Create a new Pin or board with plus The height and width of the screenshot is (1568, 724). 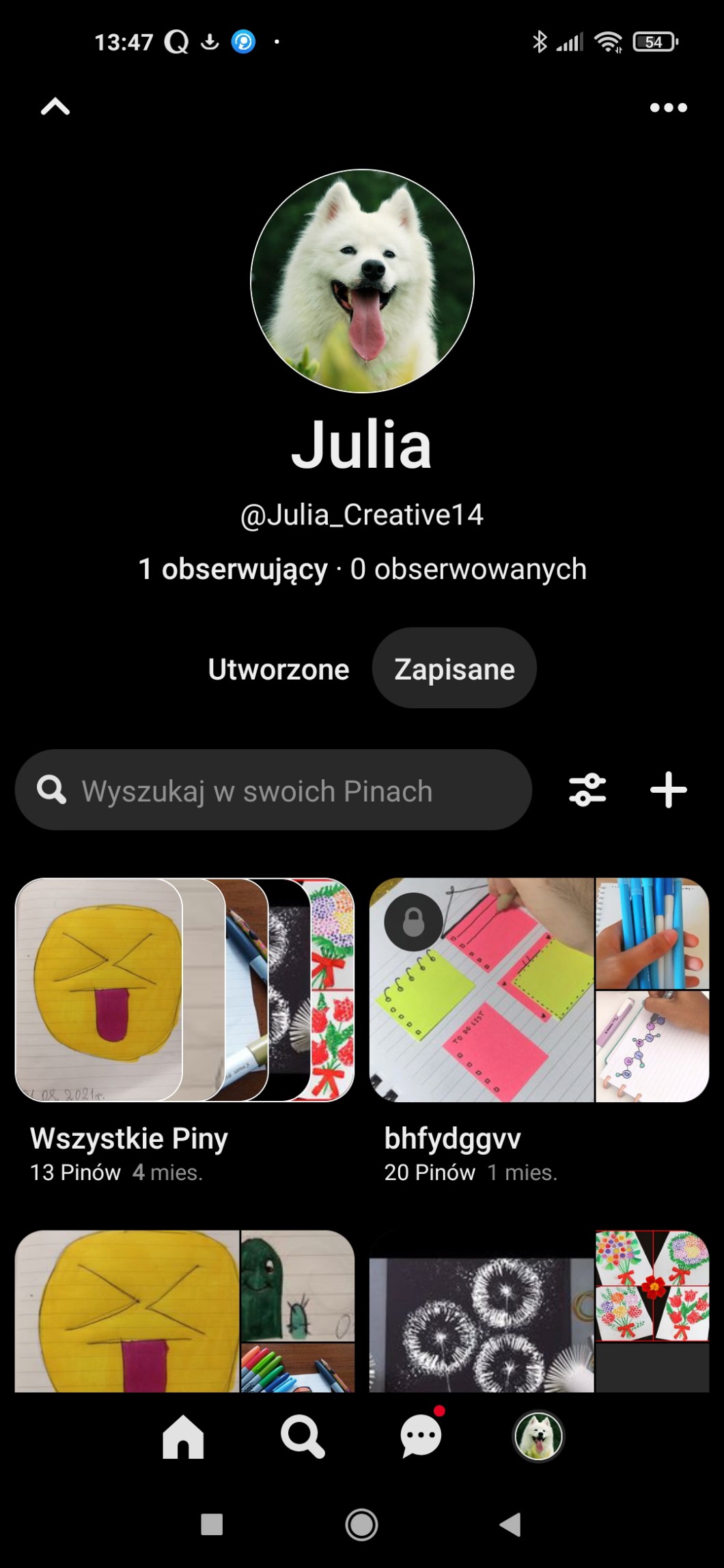pos(668,790)
